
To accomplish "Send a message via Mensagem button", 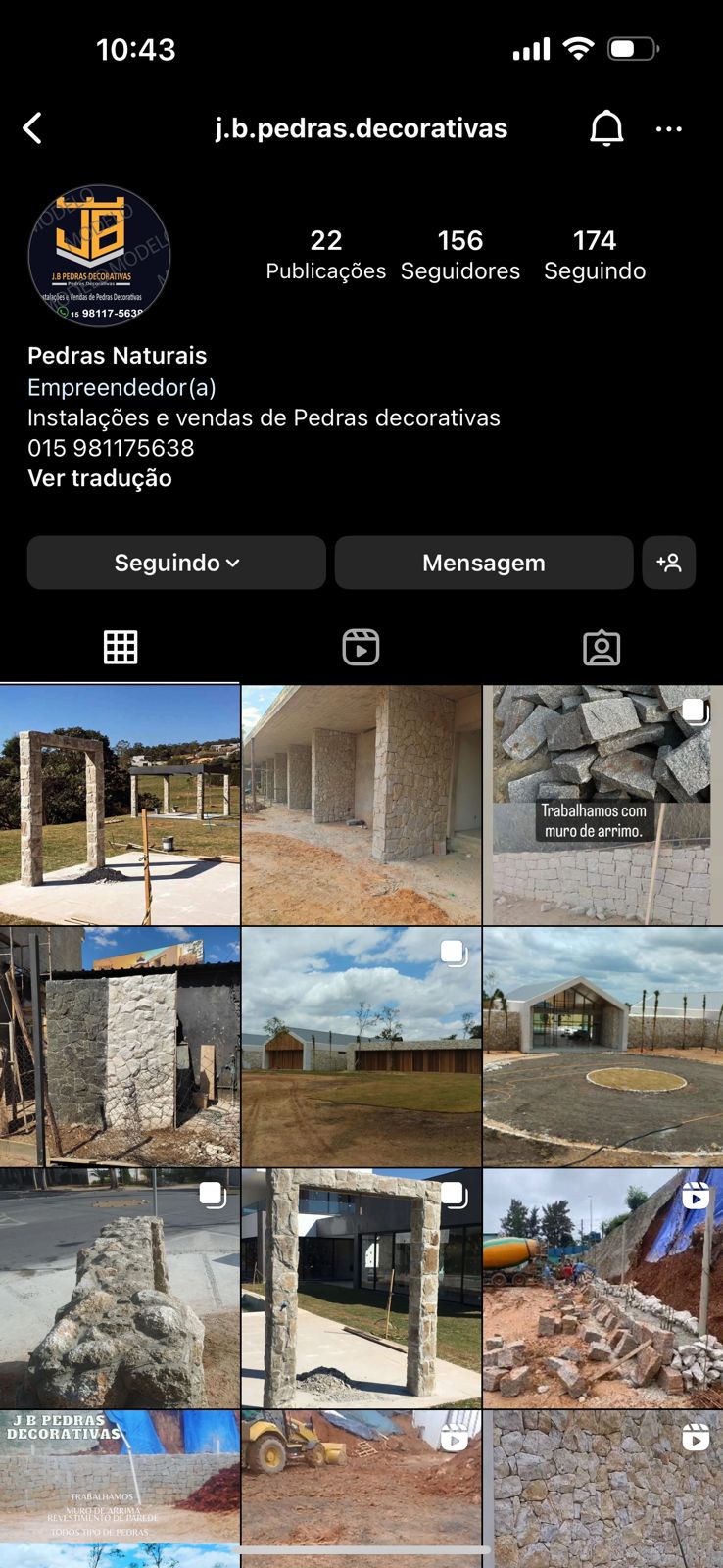I will click(x=484, y=563).
